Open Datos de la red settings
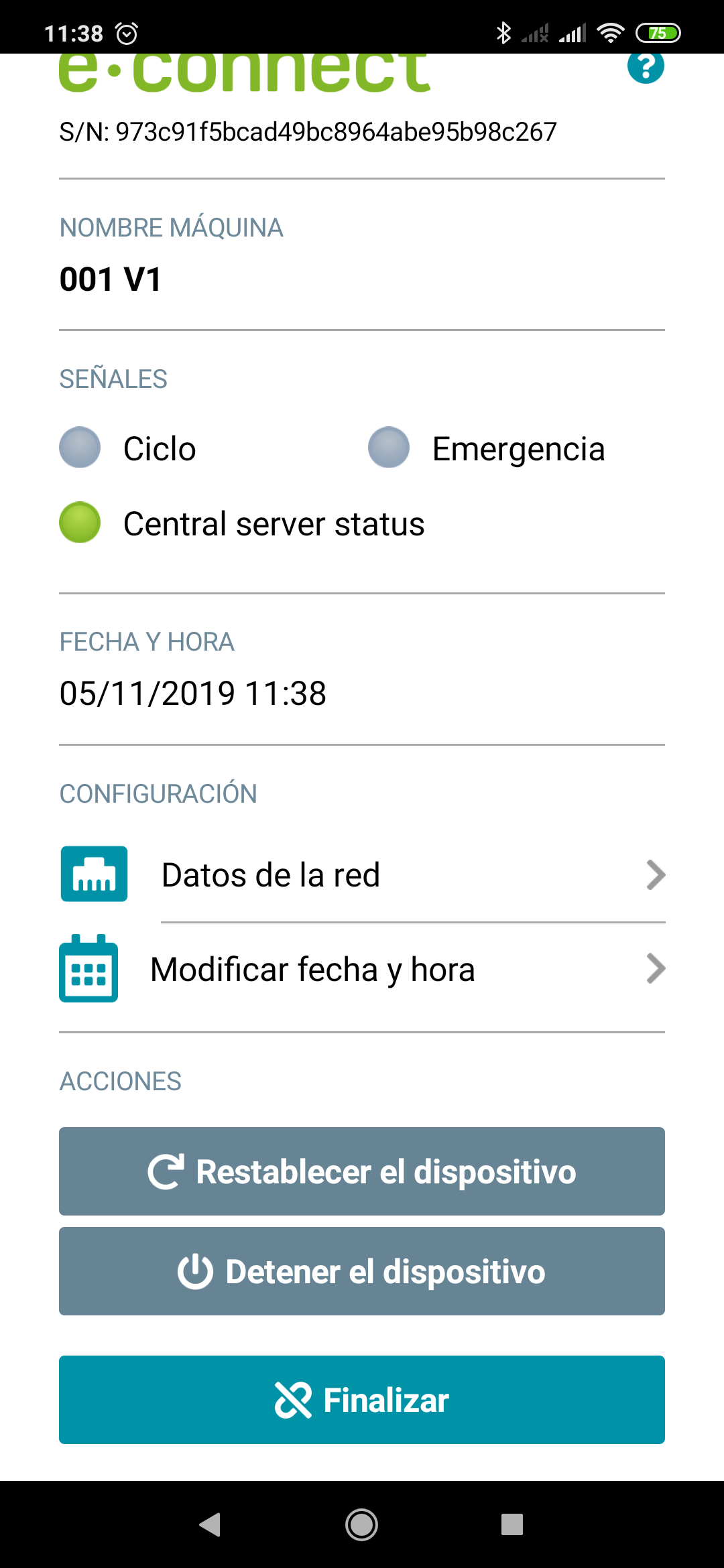This screenshot has height=1568, width=724. coord(362,874)
